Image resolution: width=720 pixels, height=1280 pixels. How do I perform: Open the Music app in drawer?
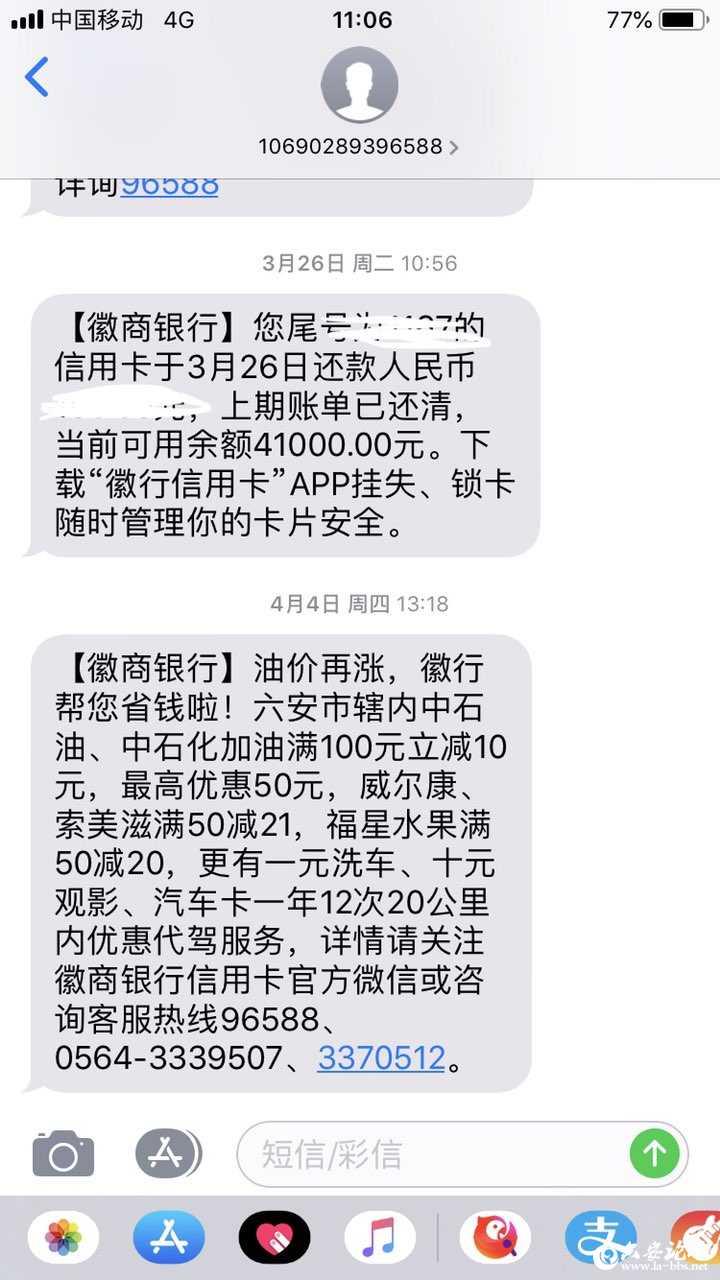(x=380, y=1238)
